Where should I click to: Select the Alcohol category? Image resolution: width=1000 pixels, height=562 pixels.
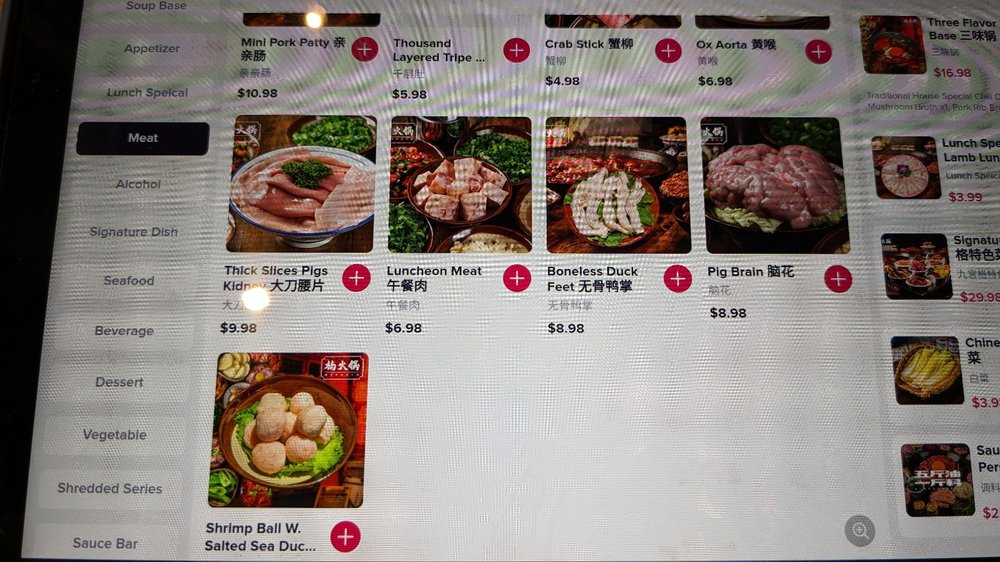click(x=138, y=184)
